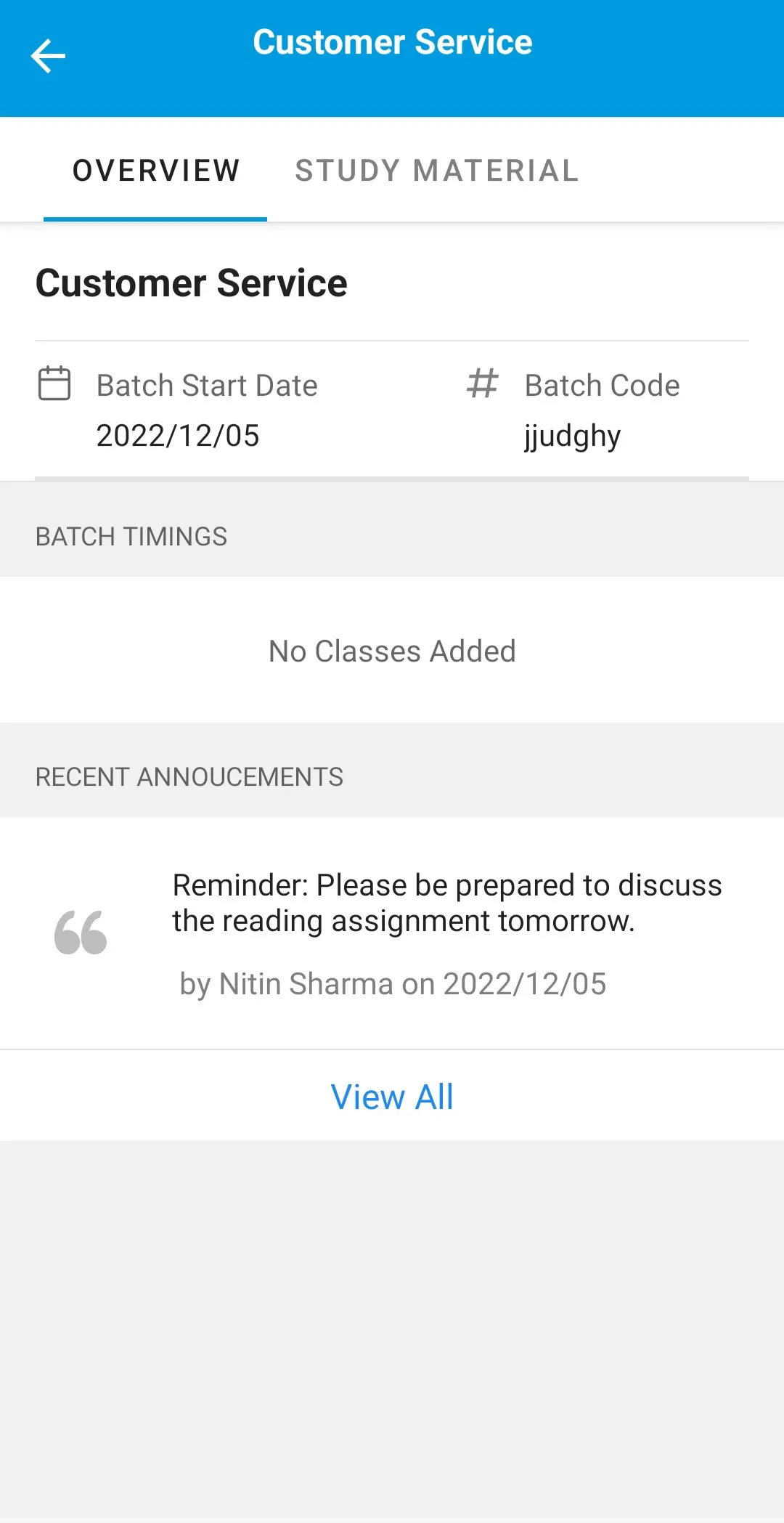
Task: Click the Batch Timings section header
Action: (x=131, y=536)
